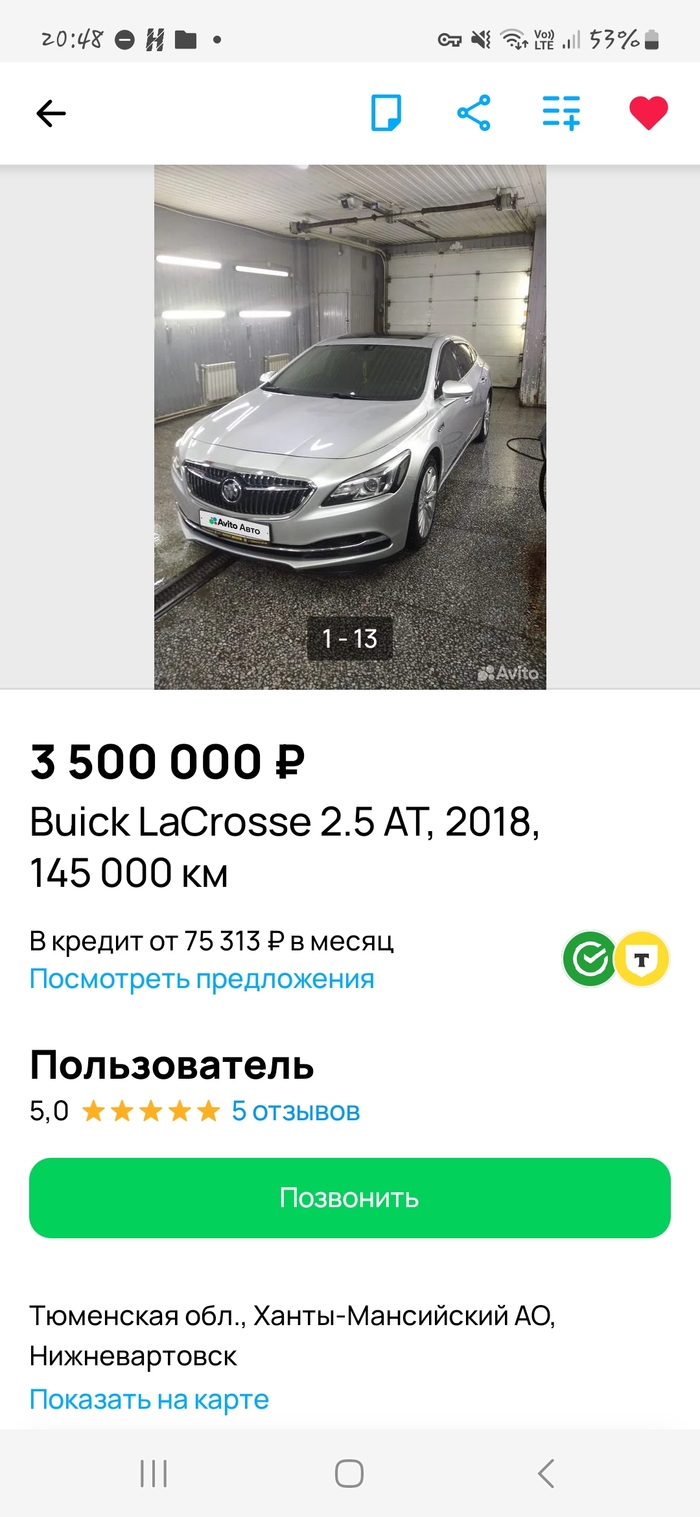Open the car photo gallery
The width and height of the screenshot is (700, 1517).
click(350, 427)
